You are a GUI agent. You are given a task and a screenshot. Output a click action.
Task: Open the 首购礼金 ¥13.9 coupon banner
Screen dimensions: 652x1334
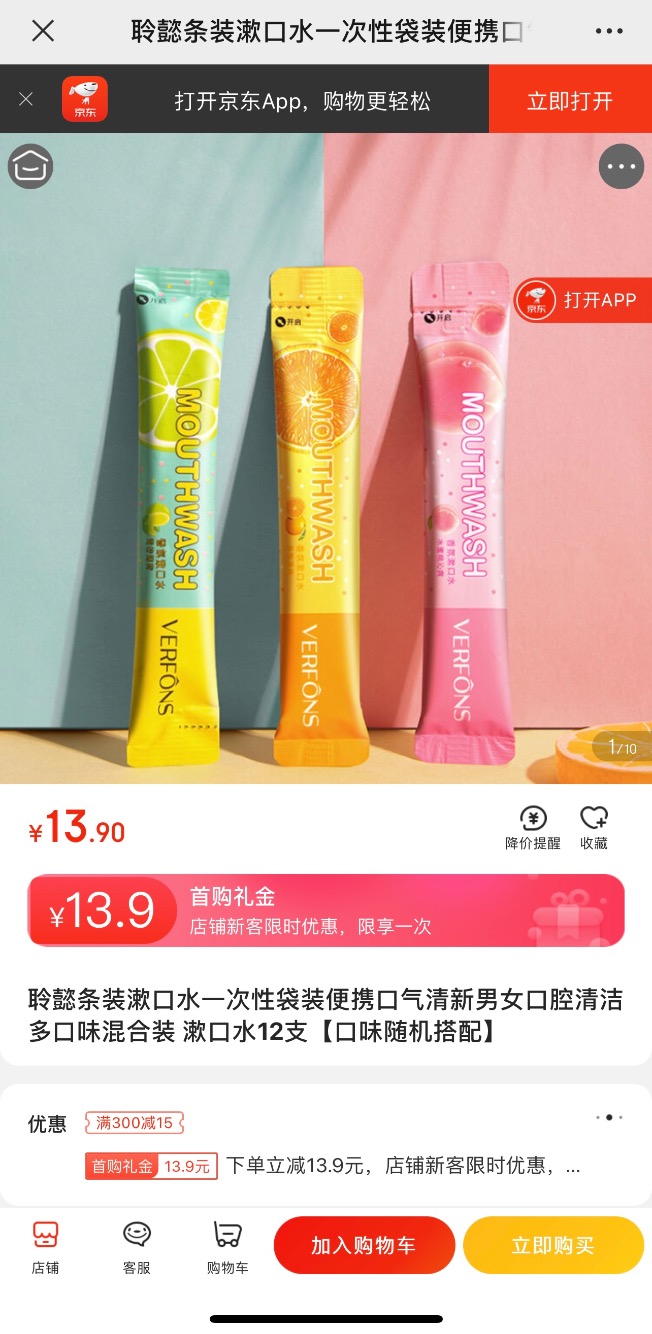[x=326, y=910]
